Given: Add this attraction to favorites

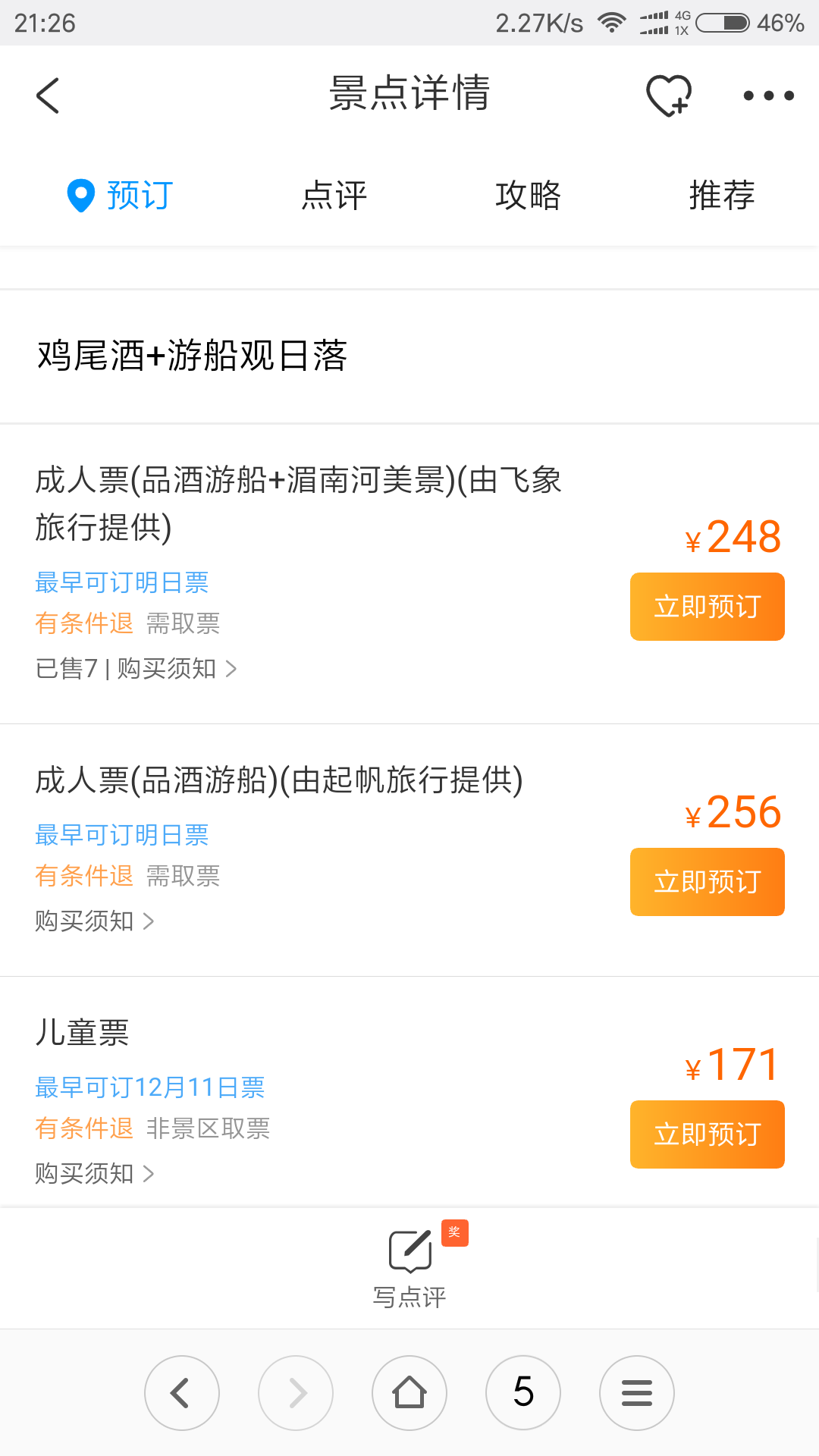Looking at the screenshot, I should point(668,96).
